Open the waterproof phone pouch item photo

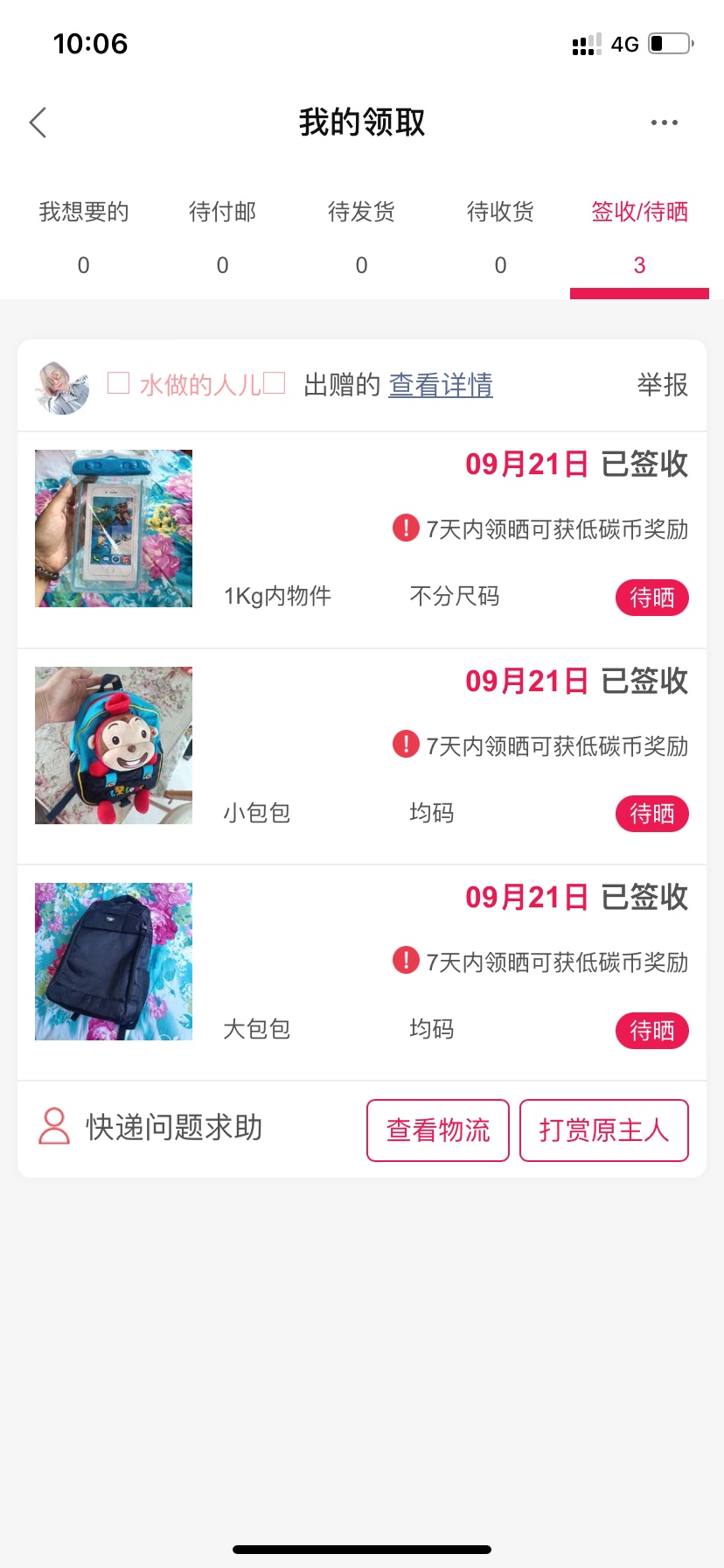[x=114, y=528]
